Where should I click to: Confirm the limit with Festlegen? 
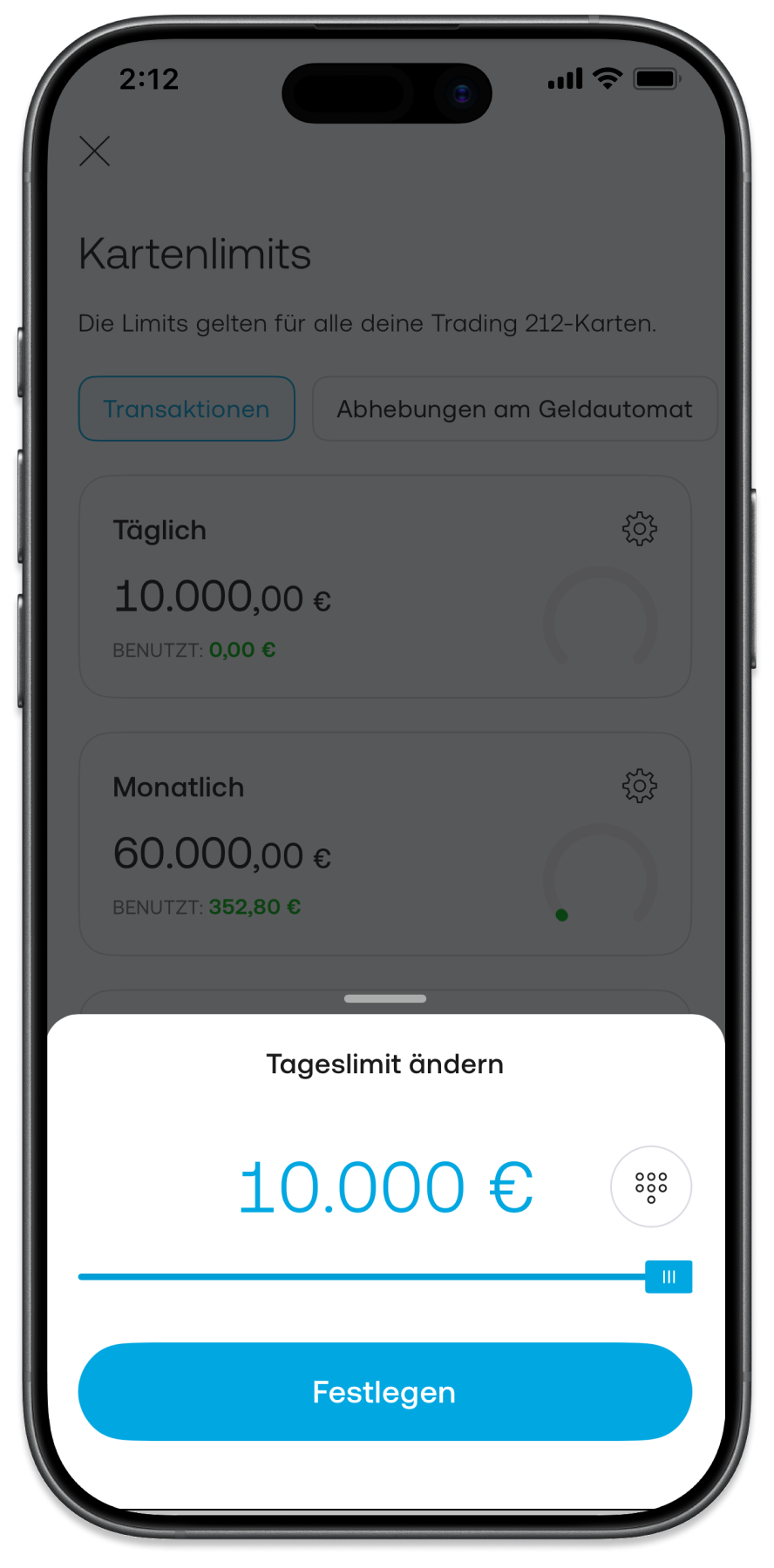[384, 1391]
